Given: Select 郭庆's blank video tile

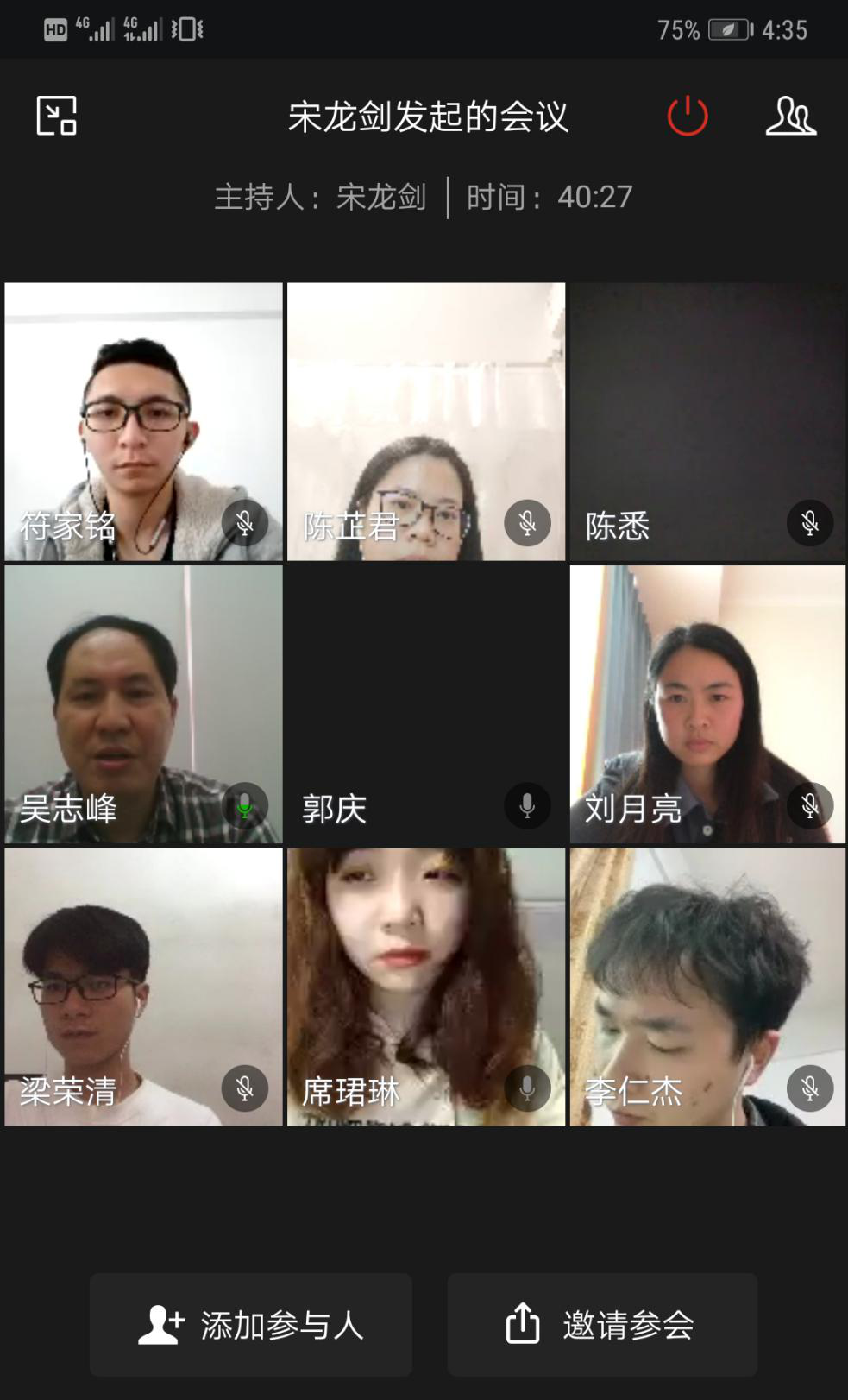Looking at the screenshot, I should pyautogui.click(x=426, y=703).
